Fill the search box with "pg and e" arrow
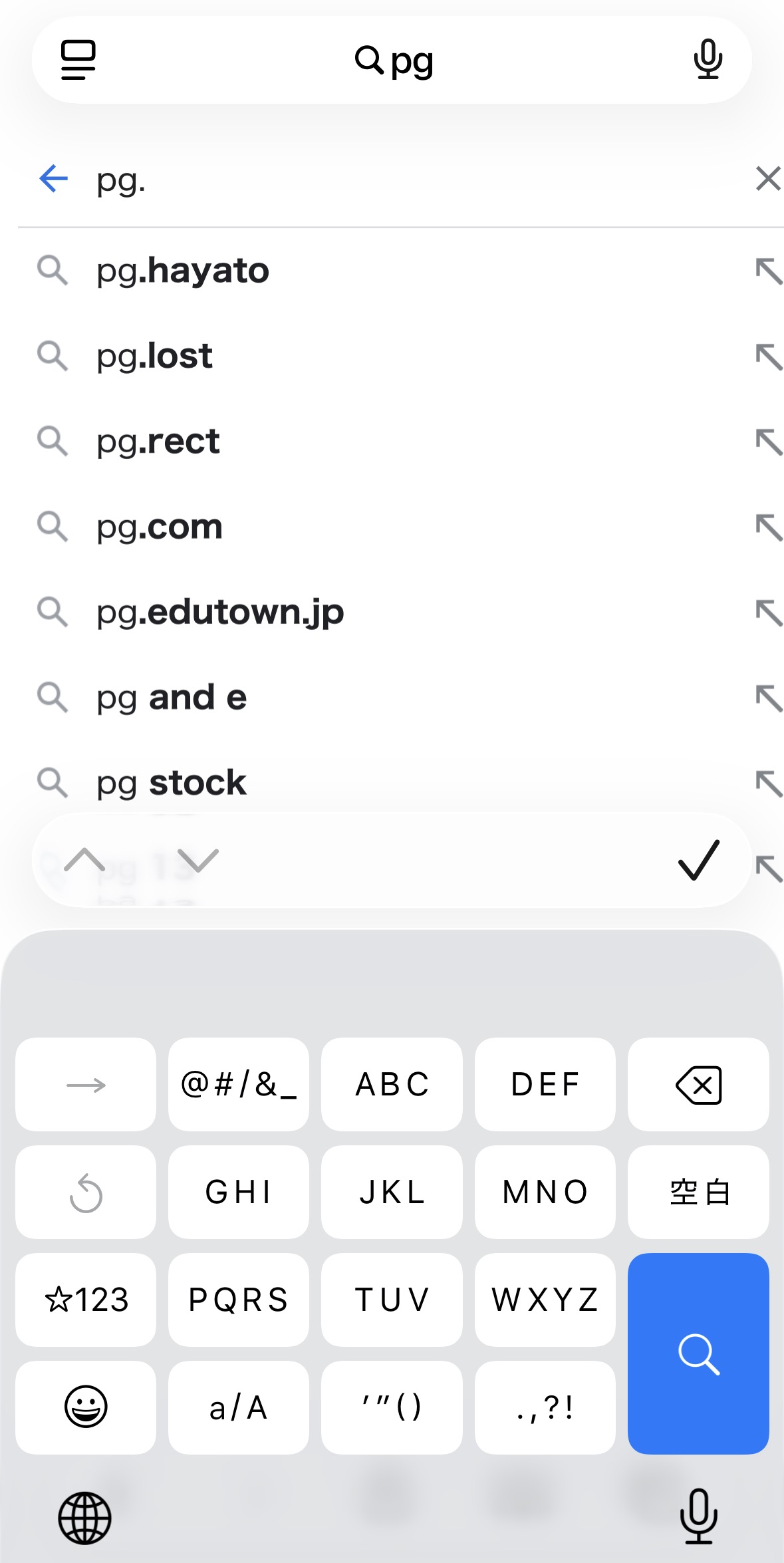This screenshot has width=784, height=1563. 768,698
